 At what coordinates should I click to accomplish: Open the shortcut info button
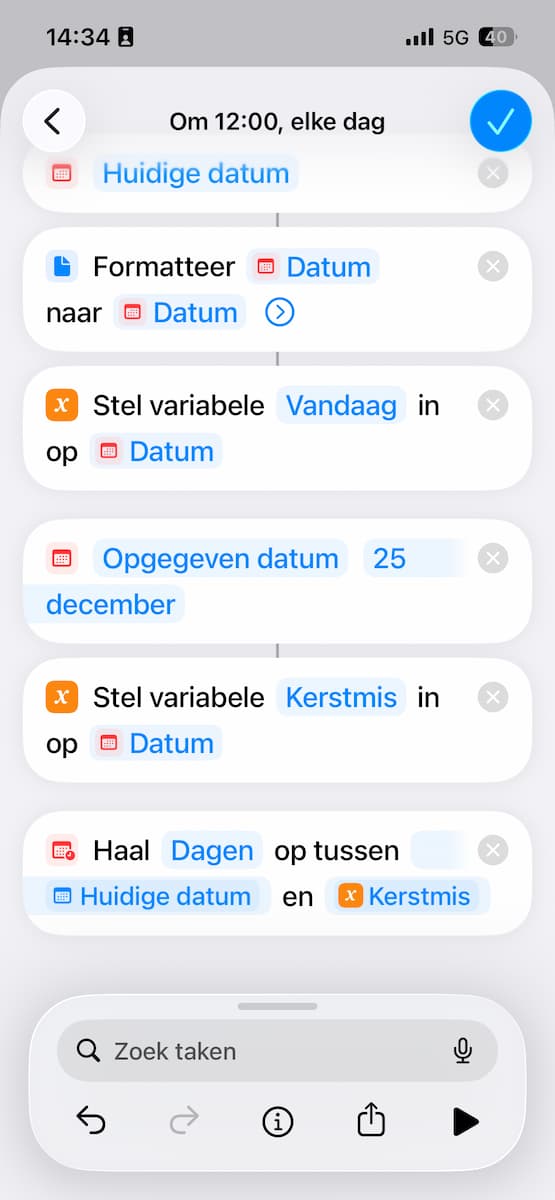277,1122
